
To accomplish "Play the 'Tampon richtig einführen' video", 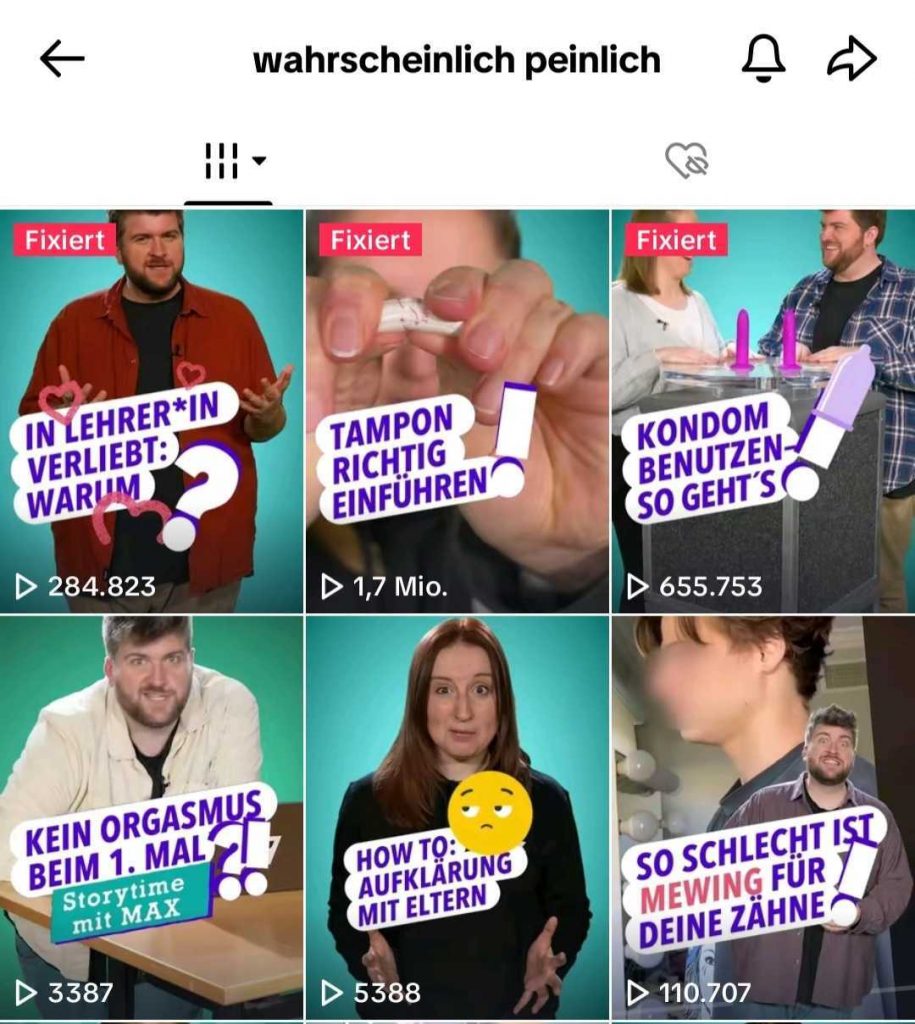I will coord(457,410).
